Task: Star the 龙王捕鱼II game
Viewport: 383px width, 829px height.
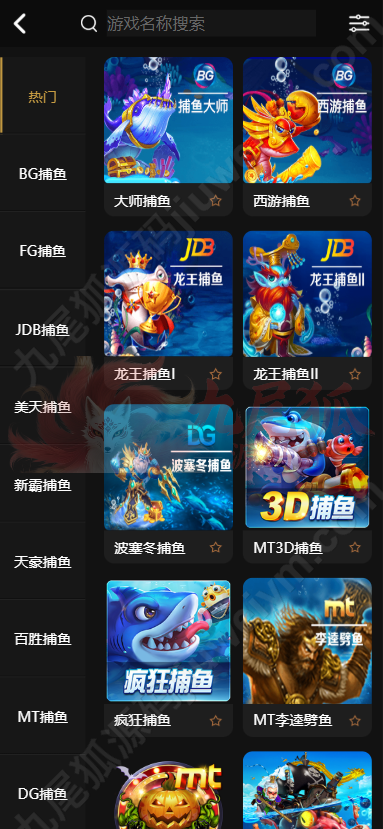Action: pos(355,374)
